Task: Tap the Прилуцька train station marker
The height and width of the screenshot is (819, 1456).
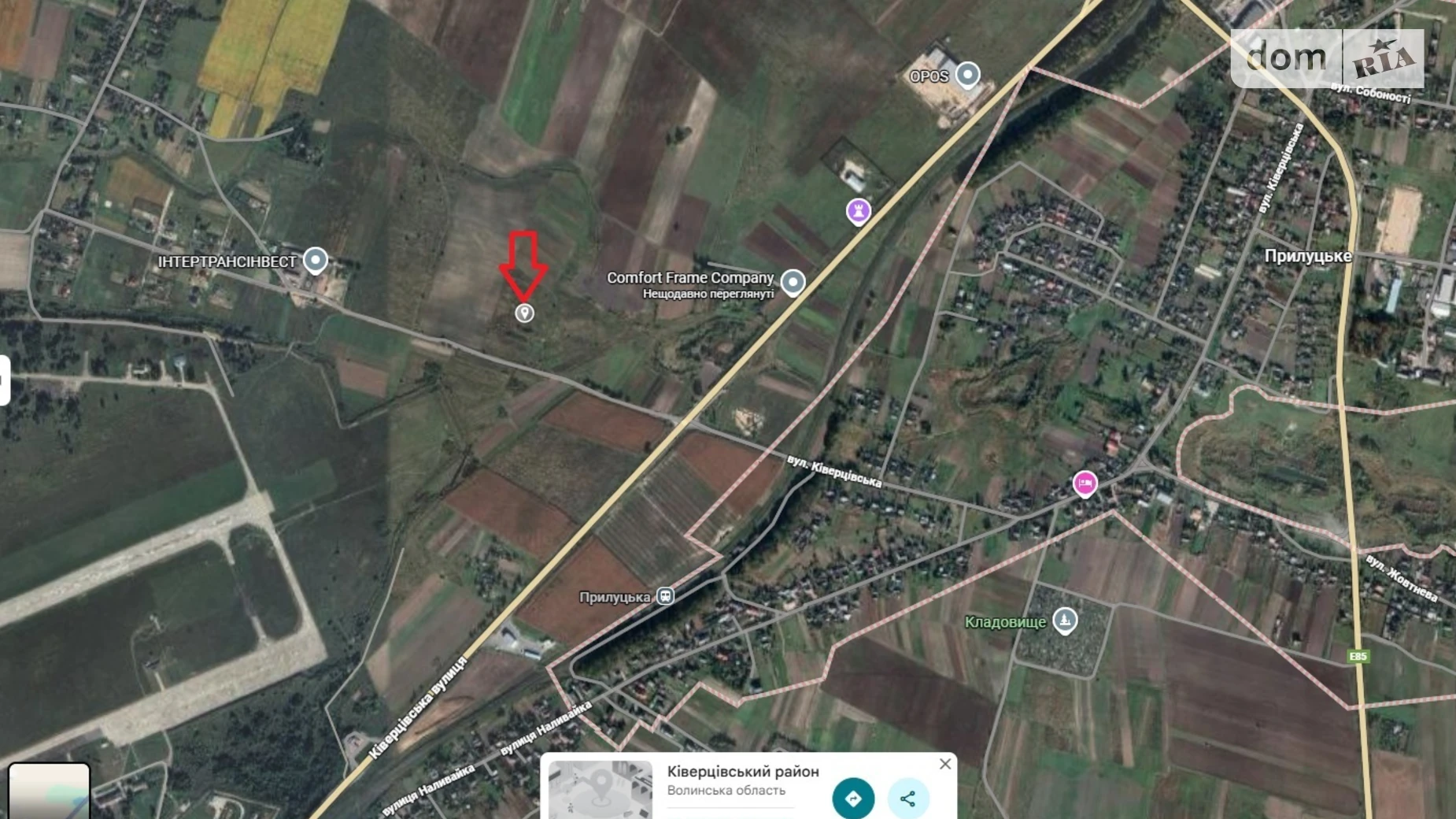Action: (665, 596)
